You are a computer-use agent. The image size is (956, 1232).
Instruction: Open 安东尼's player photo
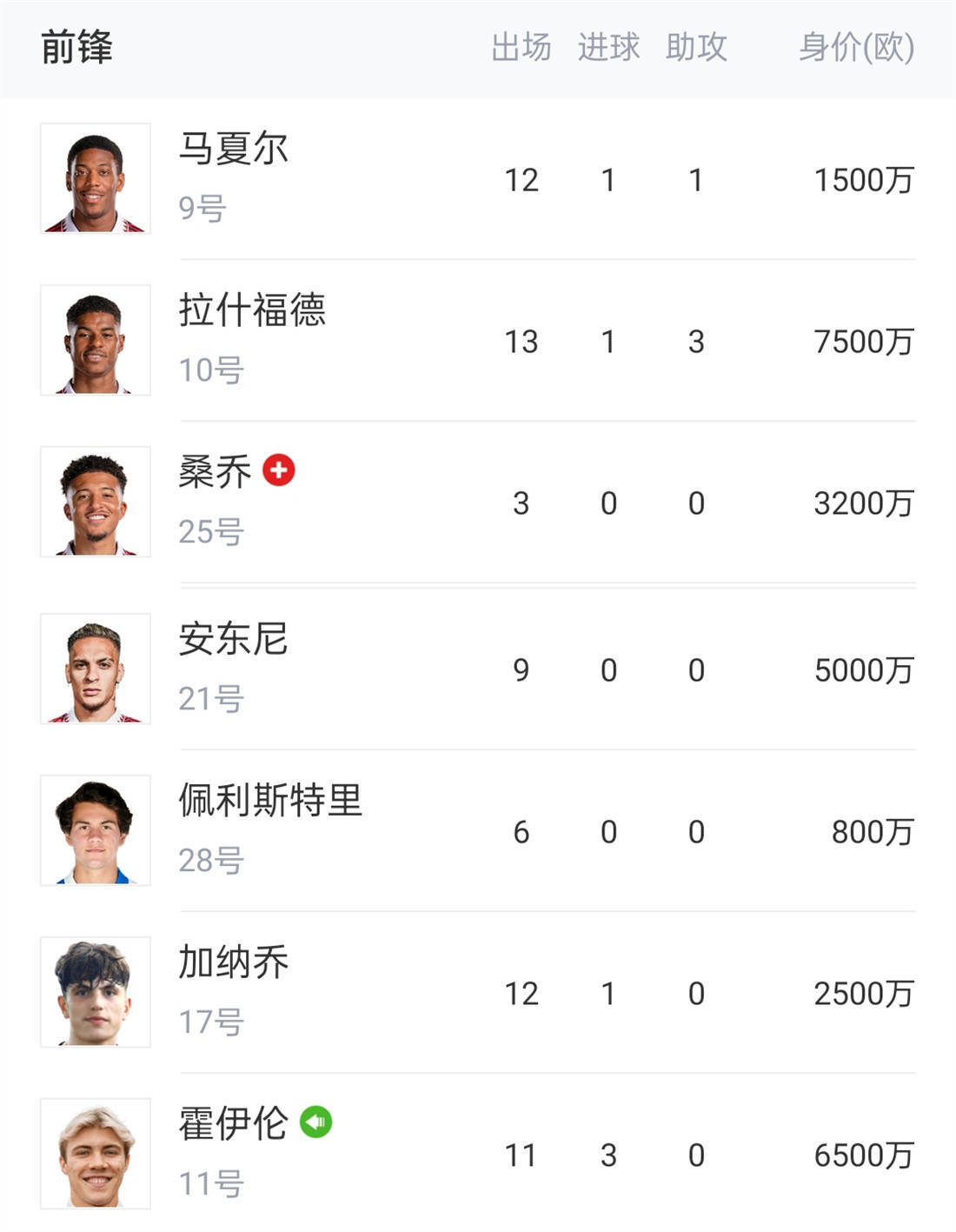pos(96,669)
